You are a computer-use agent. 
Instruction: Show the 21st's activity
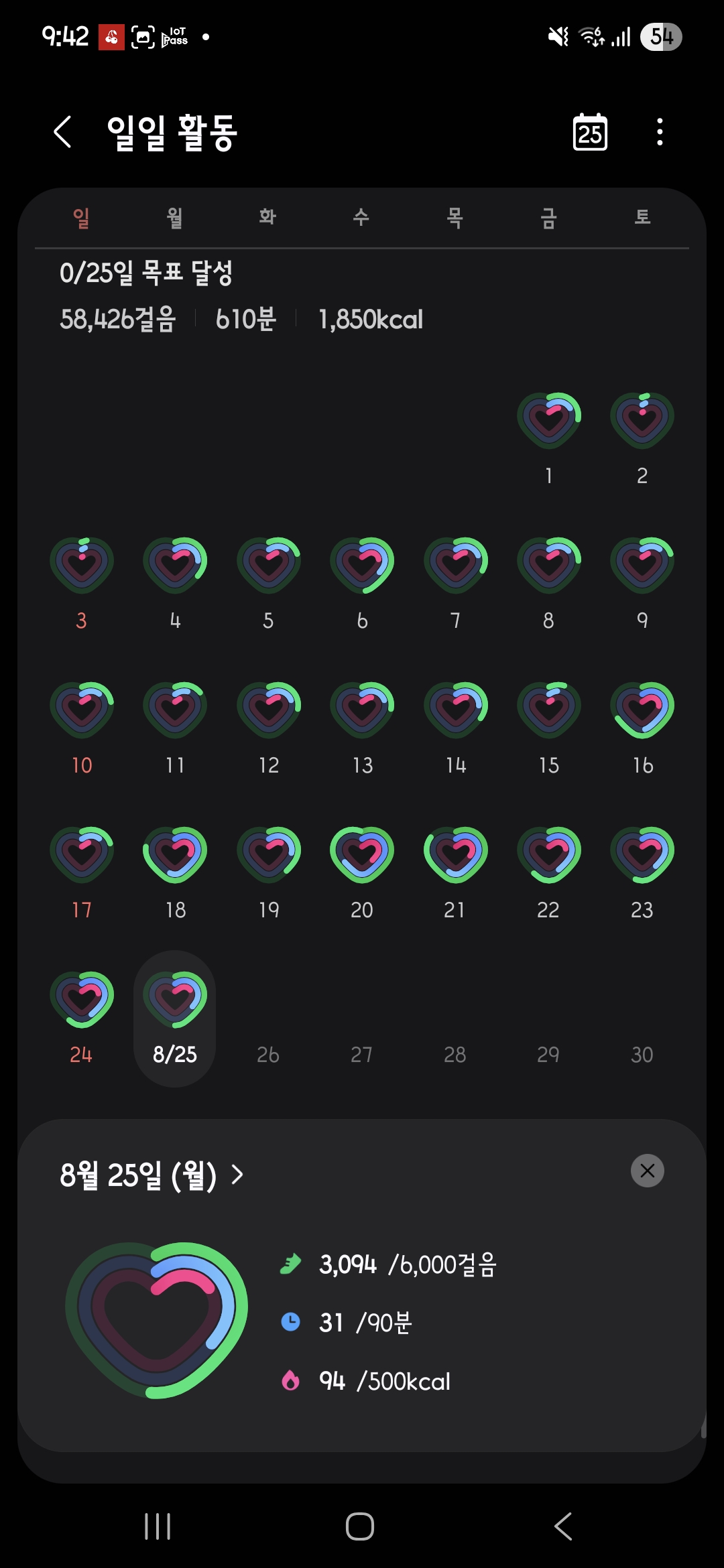pos(455,855)
